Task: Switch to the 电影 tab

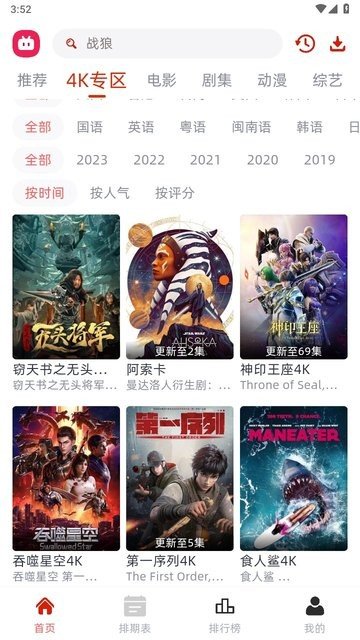Action: [x=162, y=80]
